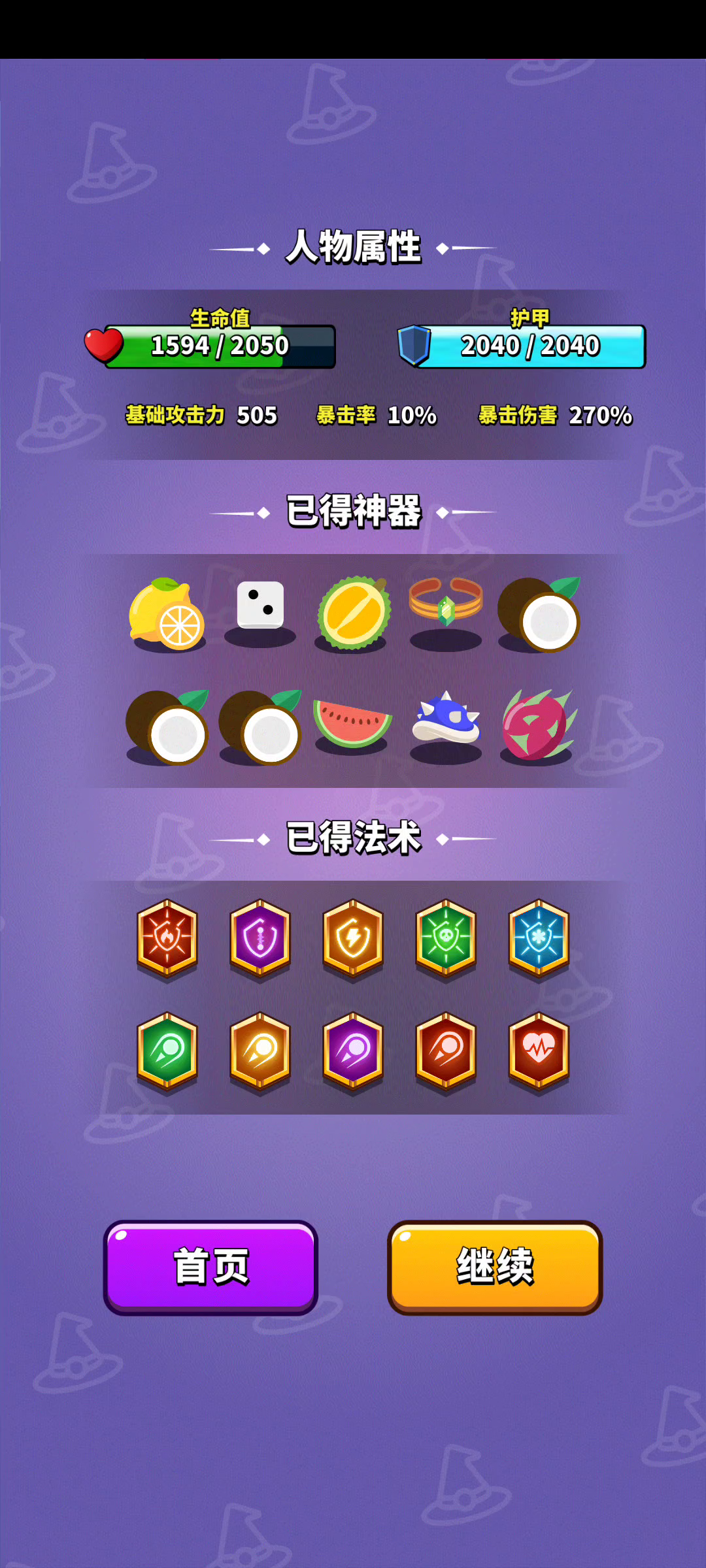Screen dimensions: 706x1568
Task: Tap the lightning shield spell badge
Action: tap(353, 938)
